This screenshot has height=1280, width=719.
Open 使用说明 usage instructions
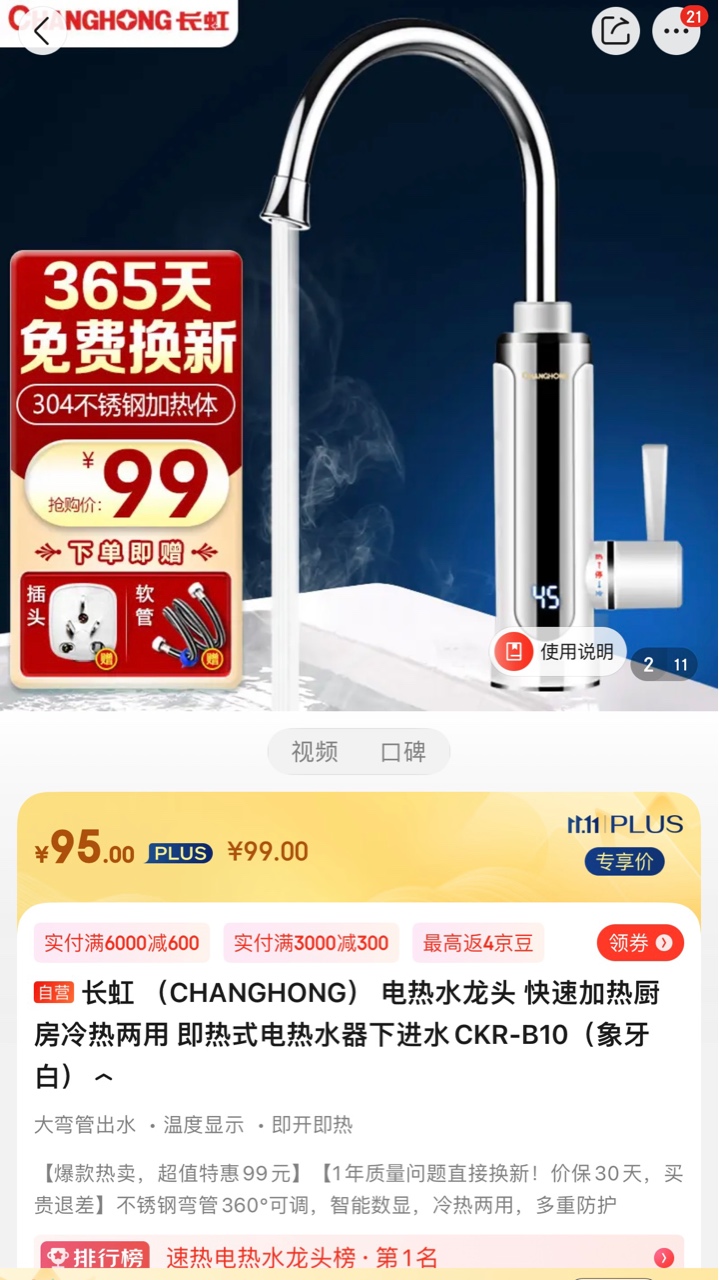[559, 652]
